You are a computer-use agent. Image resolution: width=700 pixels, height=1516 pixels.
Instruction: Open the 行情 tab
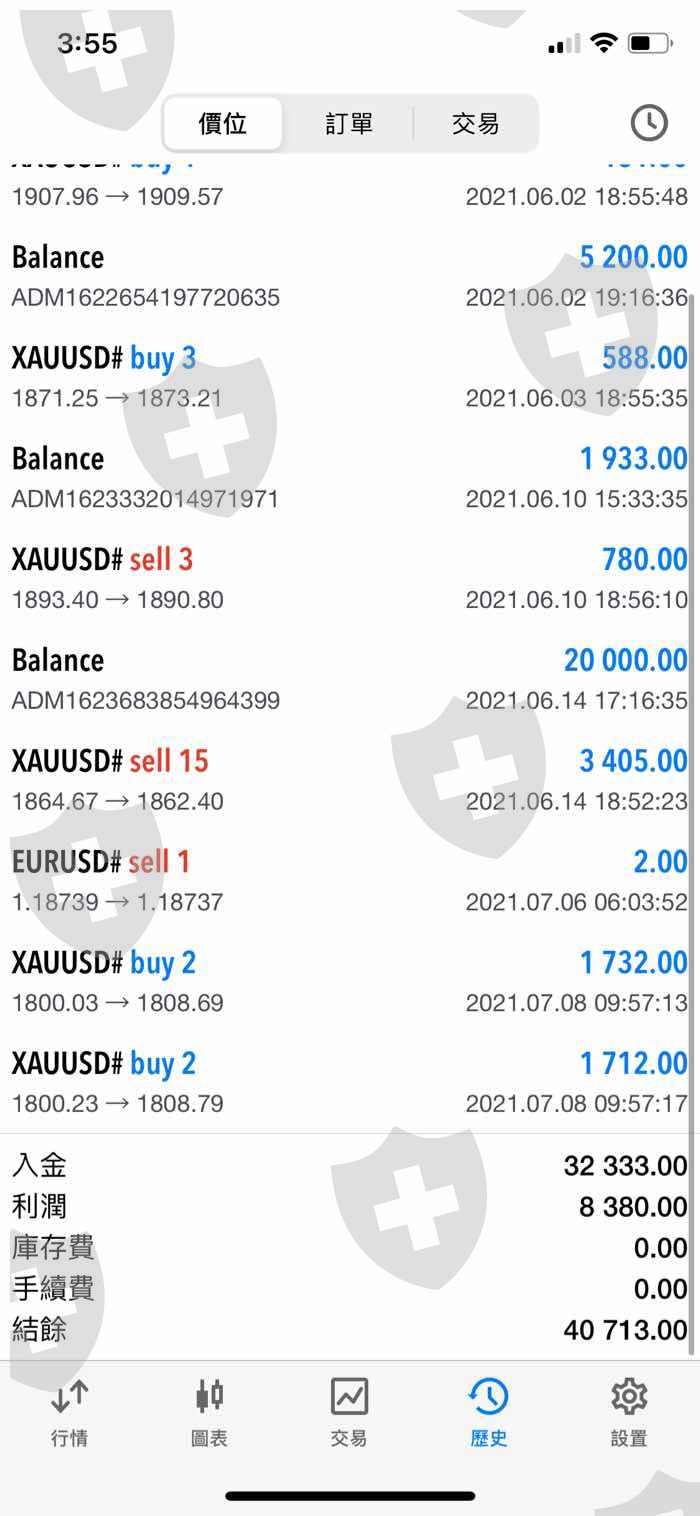69,1412
